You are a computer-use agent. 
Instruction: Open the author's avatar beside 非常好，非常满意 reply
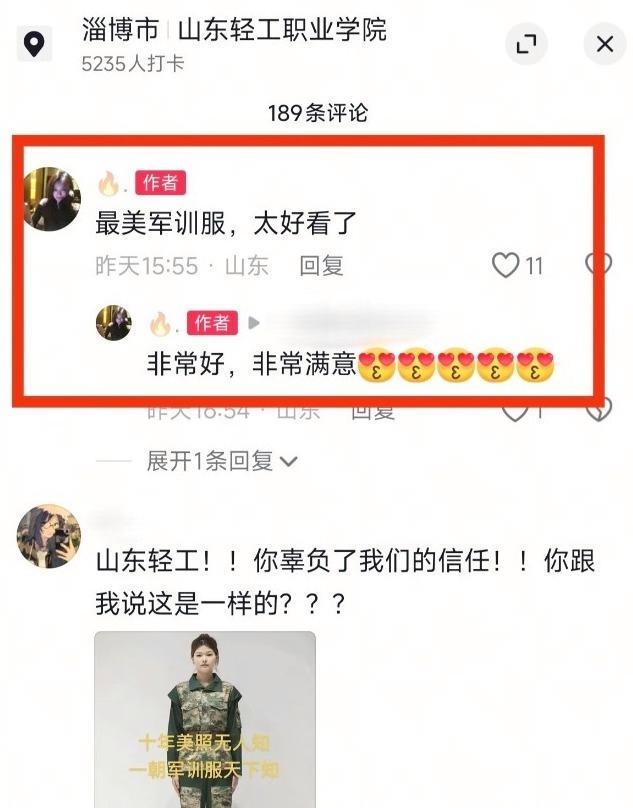(113, 323)
